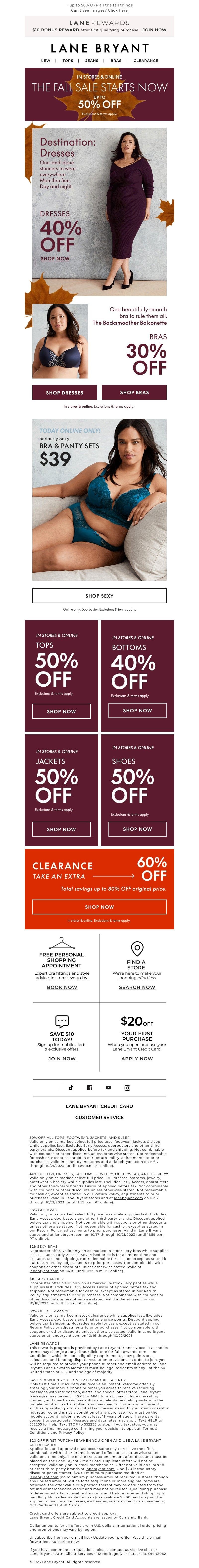The height and width of the screenshot is (1568, 199).
Task: Tap the 'Click here' can't see images link
Action: (x=117, y=10)
